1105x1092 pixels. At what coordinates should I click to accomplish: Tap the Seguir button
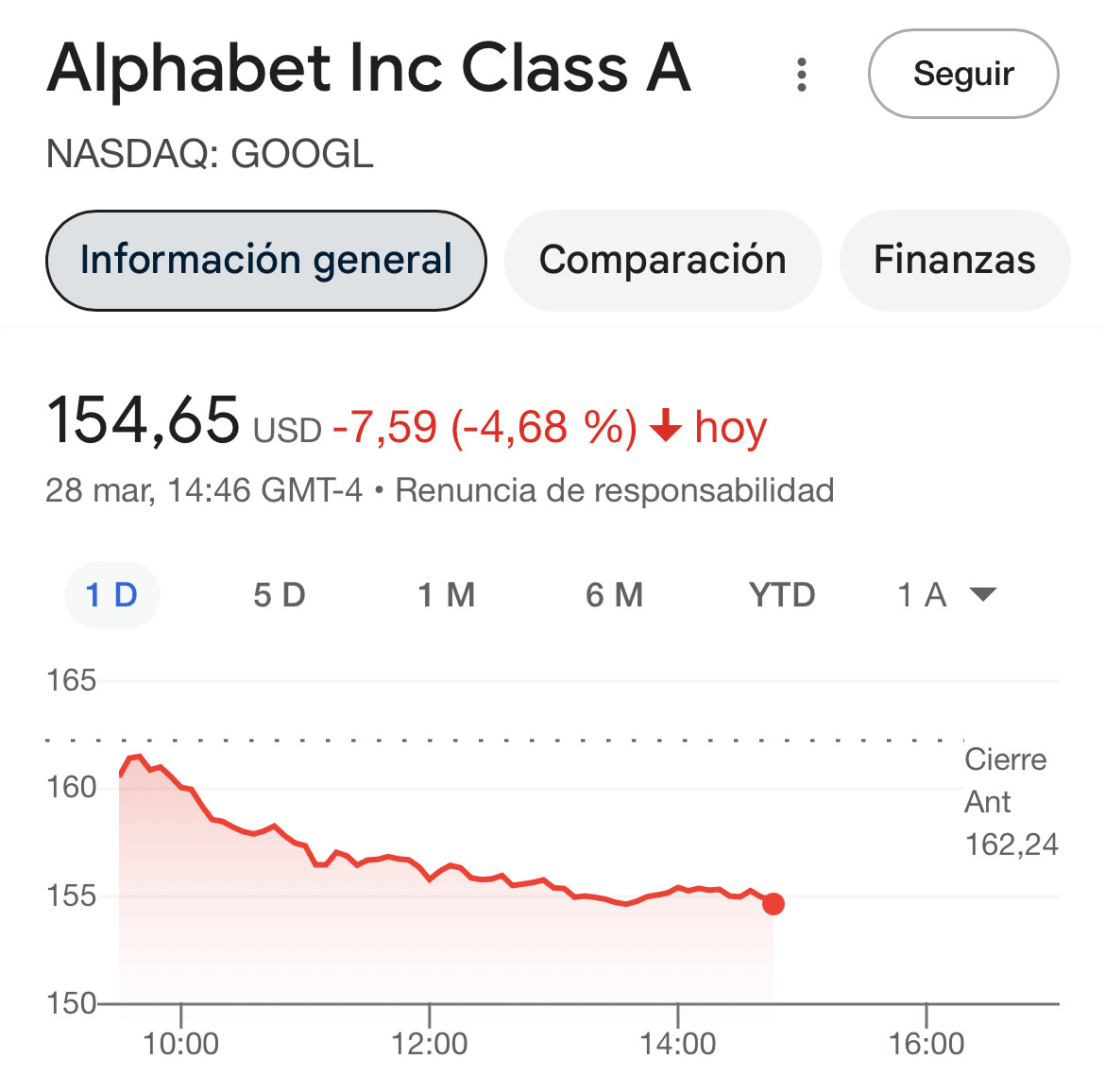click(962, 74)
